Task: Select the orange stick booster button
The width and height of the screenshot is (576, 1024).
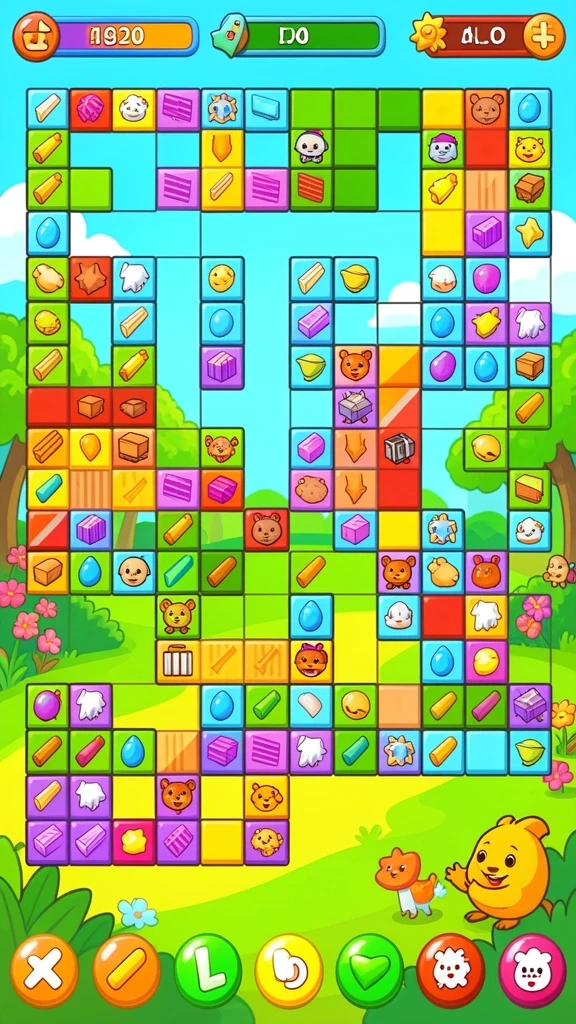Action: tap(126, 968)
